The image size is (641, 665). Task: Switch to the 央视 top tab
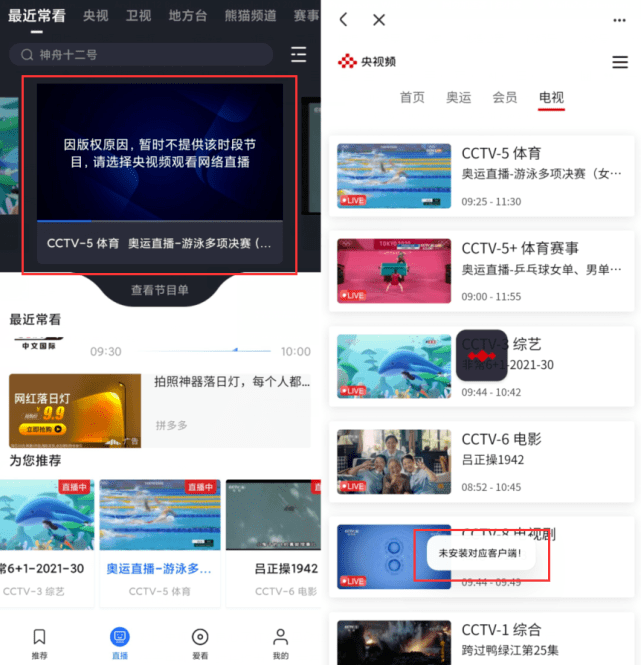(x=96, y=16)
